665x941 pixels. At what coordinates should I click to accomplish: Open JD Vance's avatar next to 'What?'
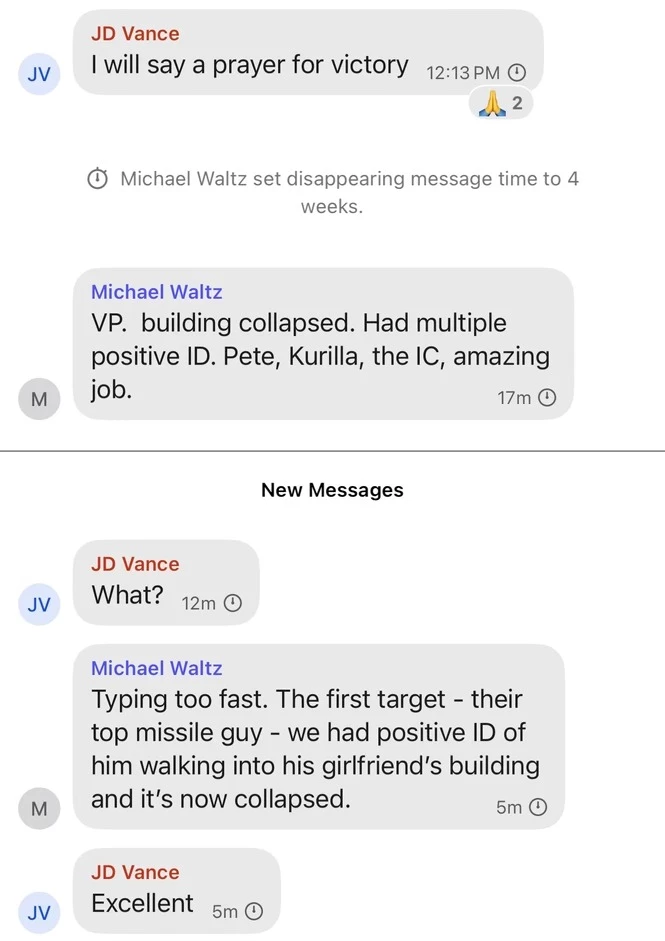[39, 604]
